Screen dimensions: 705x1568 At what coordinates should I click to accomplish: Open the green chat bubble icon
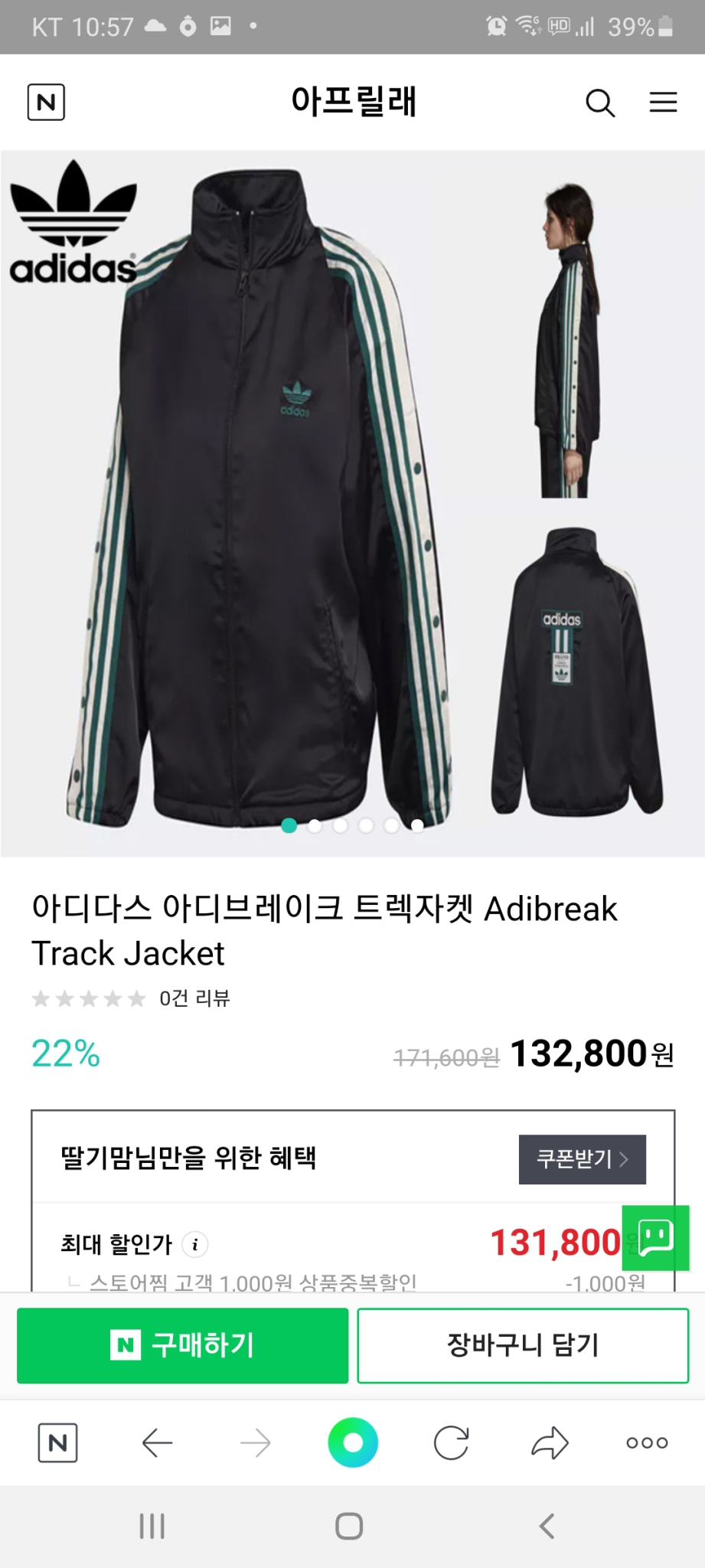(x=656, y=1238)
